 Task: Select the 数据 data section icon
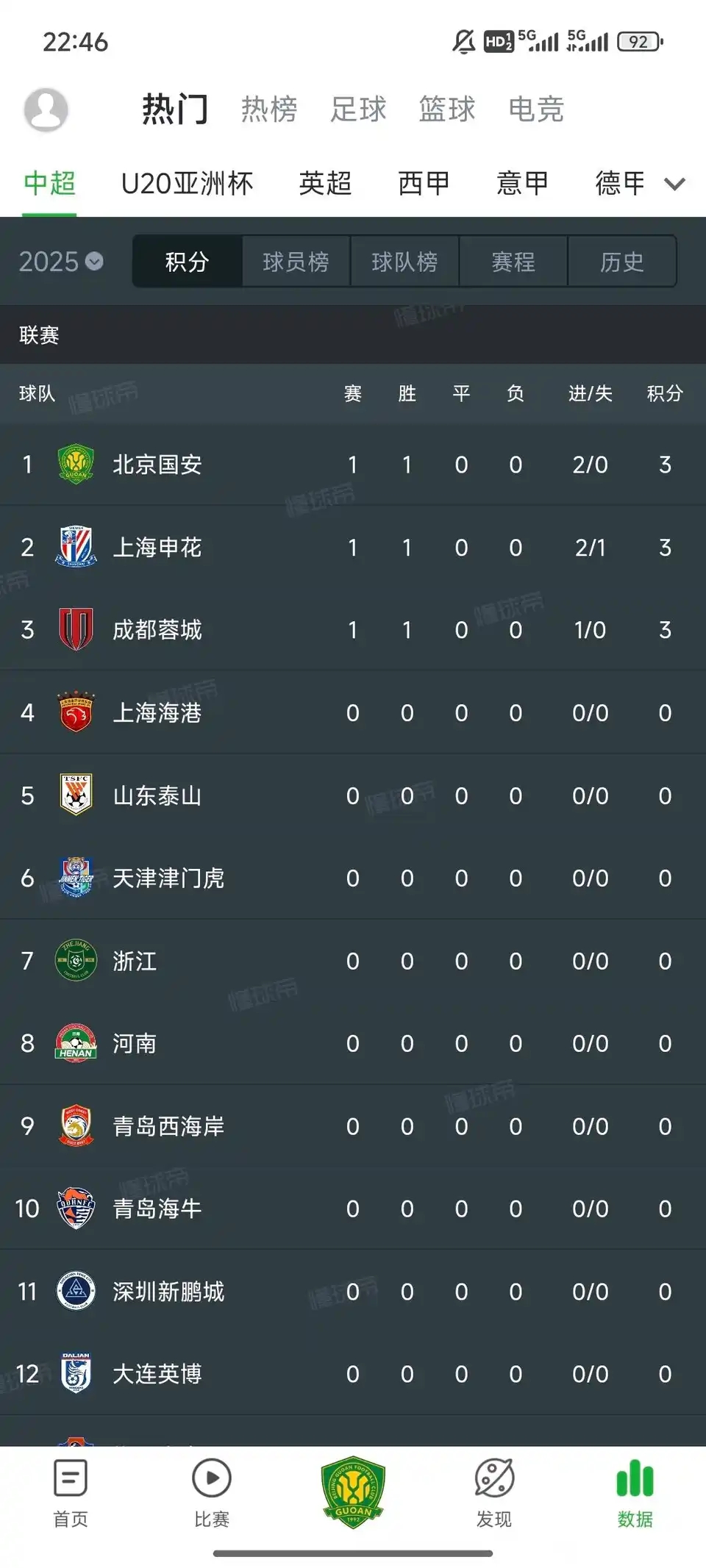pos(634,1492)
